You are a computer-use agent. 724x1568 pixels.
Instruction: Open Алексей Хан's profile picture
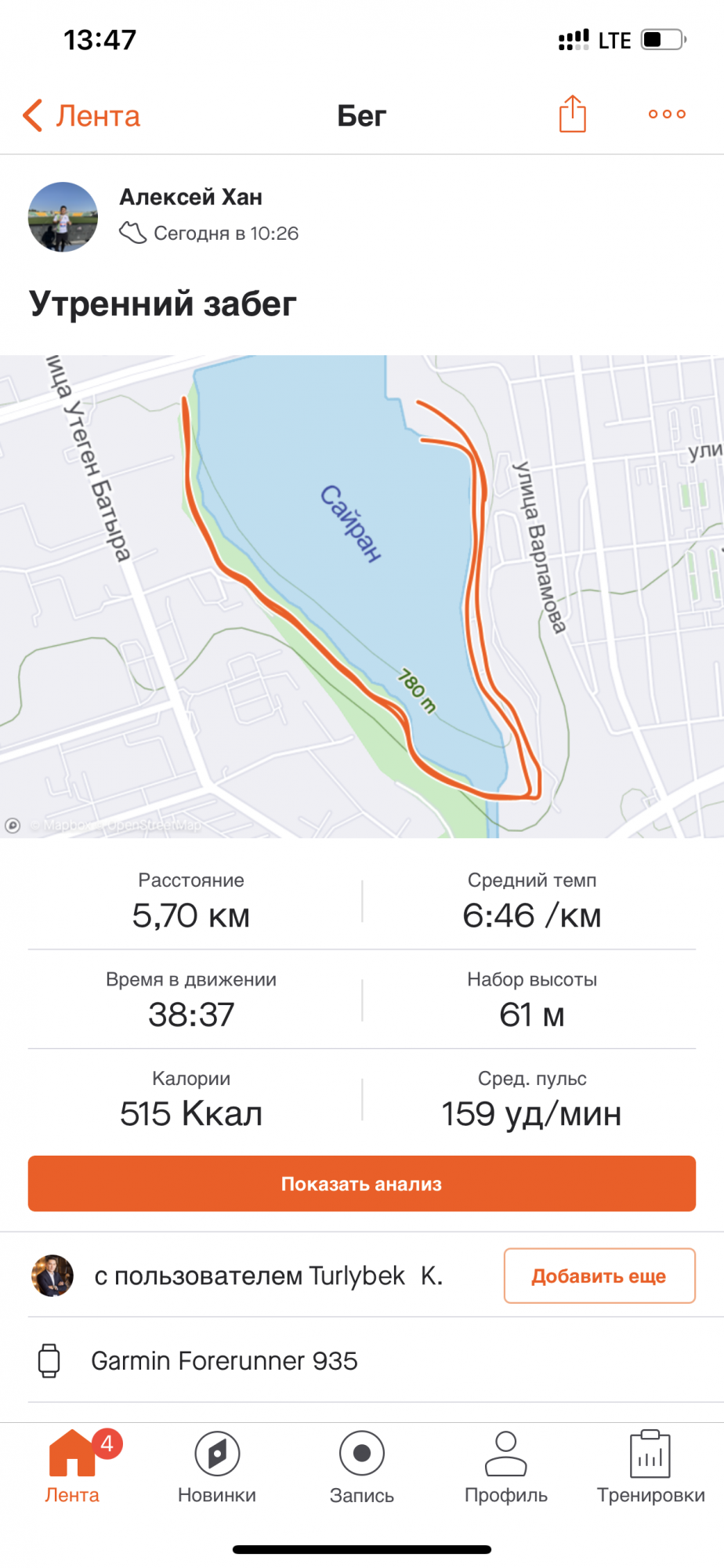pyautogui.click(x=63, y=217)
